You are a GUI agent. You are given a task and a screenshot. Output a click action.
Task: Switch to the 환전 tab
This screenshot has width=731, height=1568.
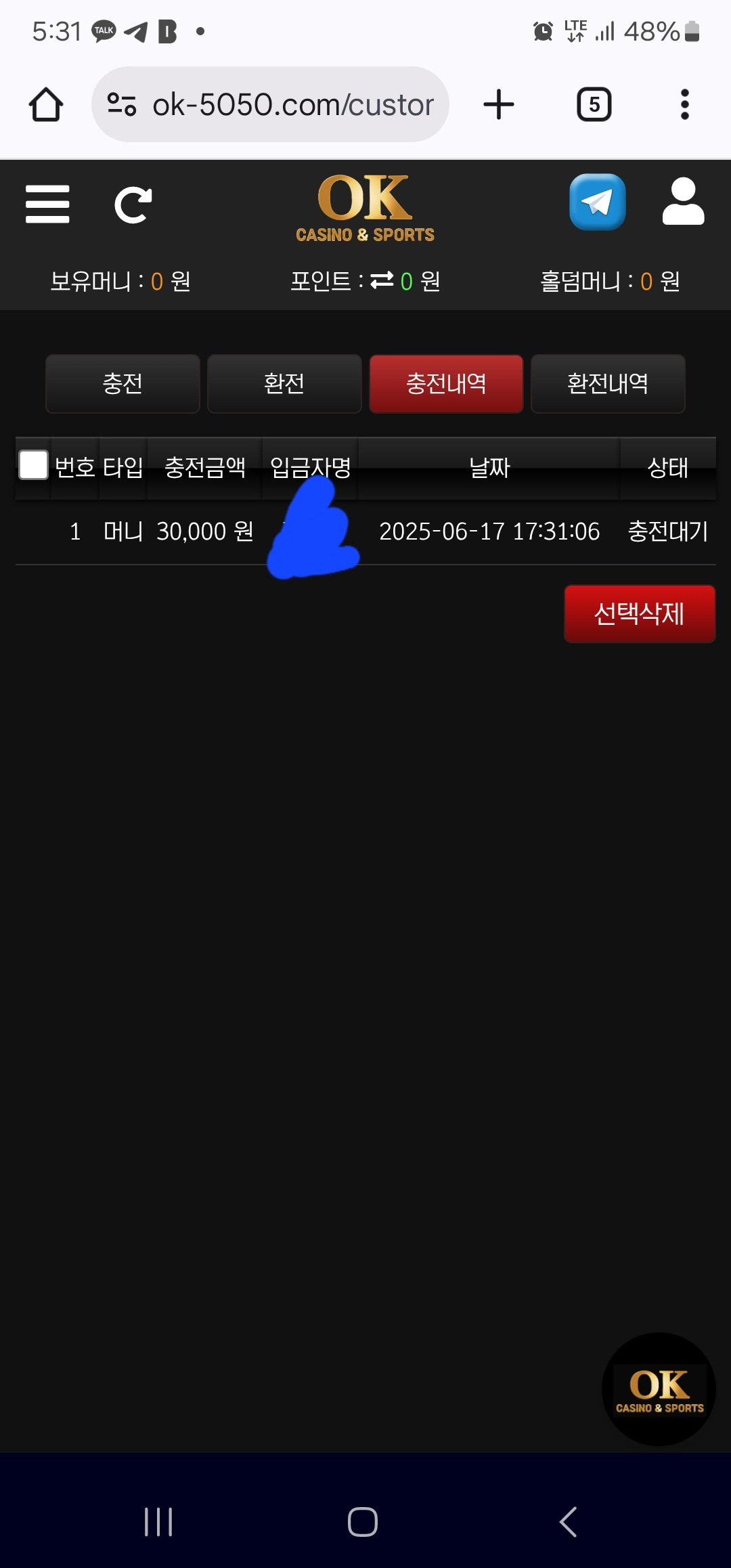(284, 383)
